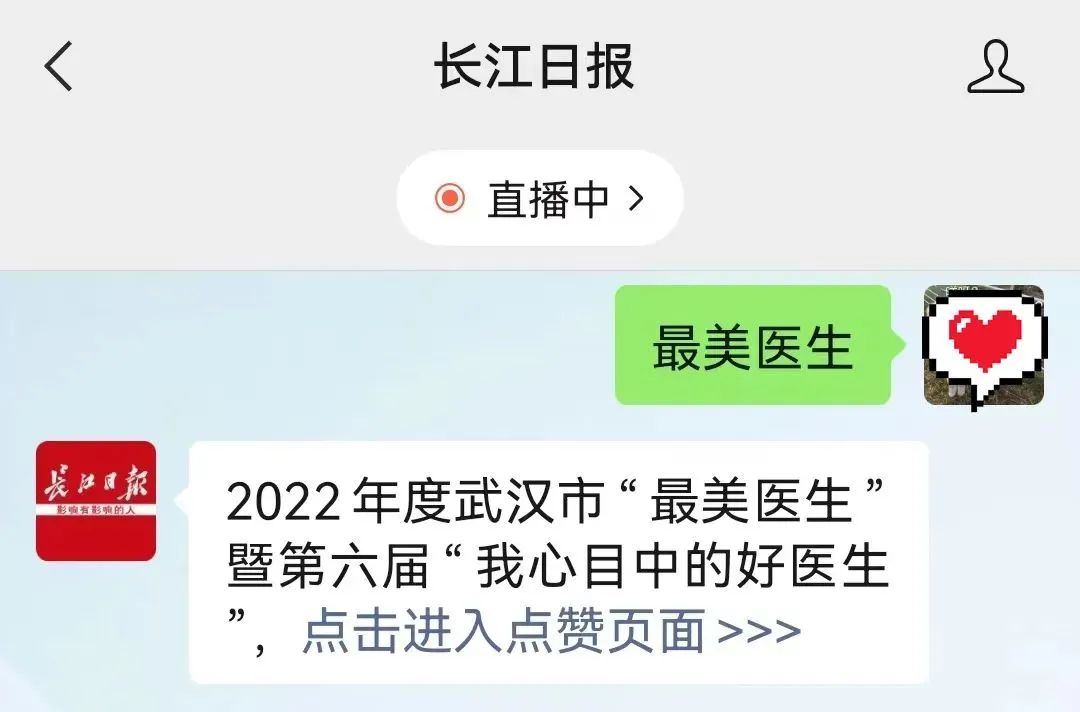Open 长江日报 avatar beside the reply
The width and height of the screenshot is (1080, 712).
(x=96, y=500)
